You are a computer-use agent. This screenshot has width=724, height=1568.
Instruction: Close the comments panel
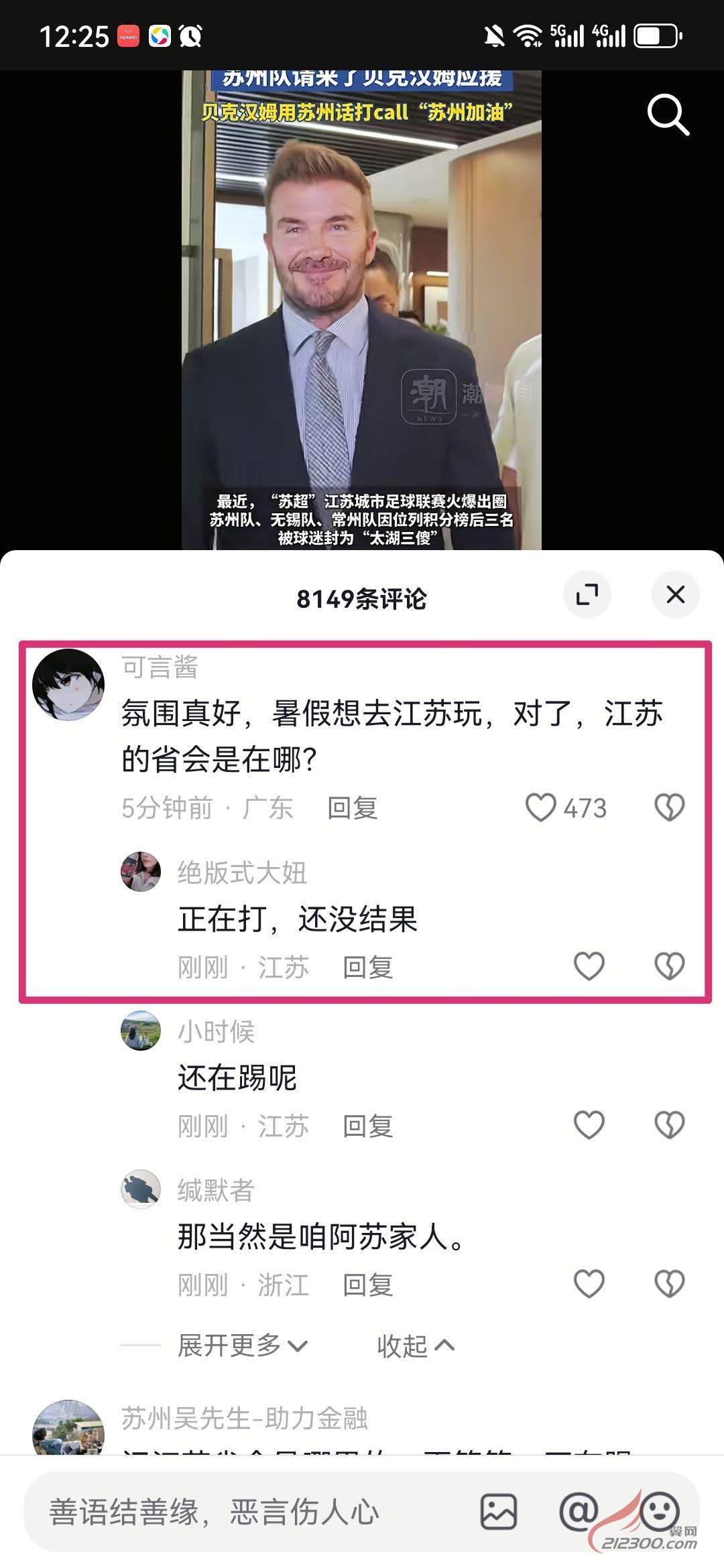coord(675,594)
